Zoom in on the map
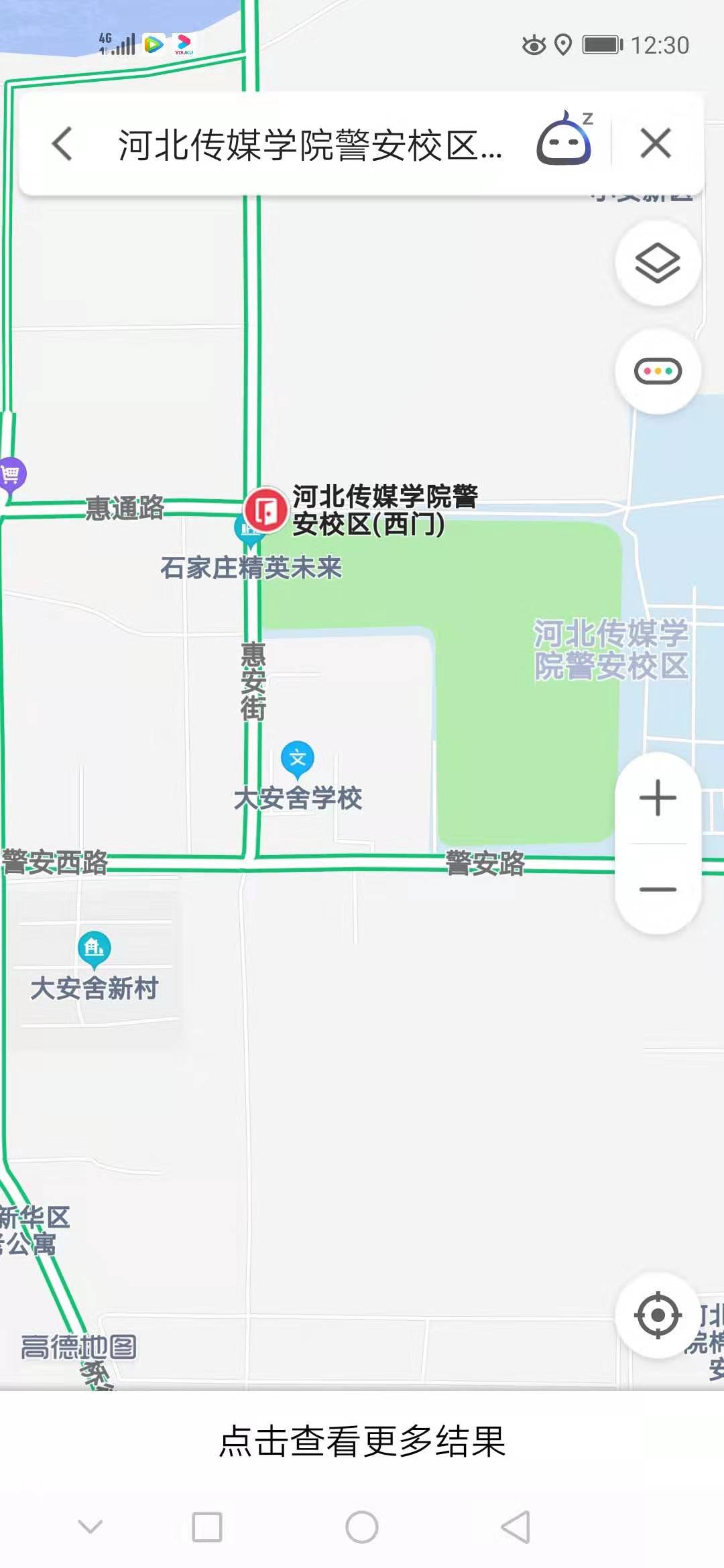724x1568 pixels. [658, 798]
